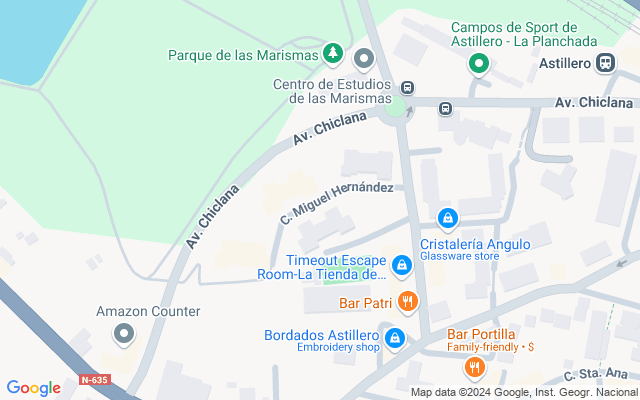640x400 pixels.
Task: Open the Bordados Astillero embroidery shop marker
Action: (395, 339)
